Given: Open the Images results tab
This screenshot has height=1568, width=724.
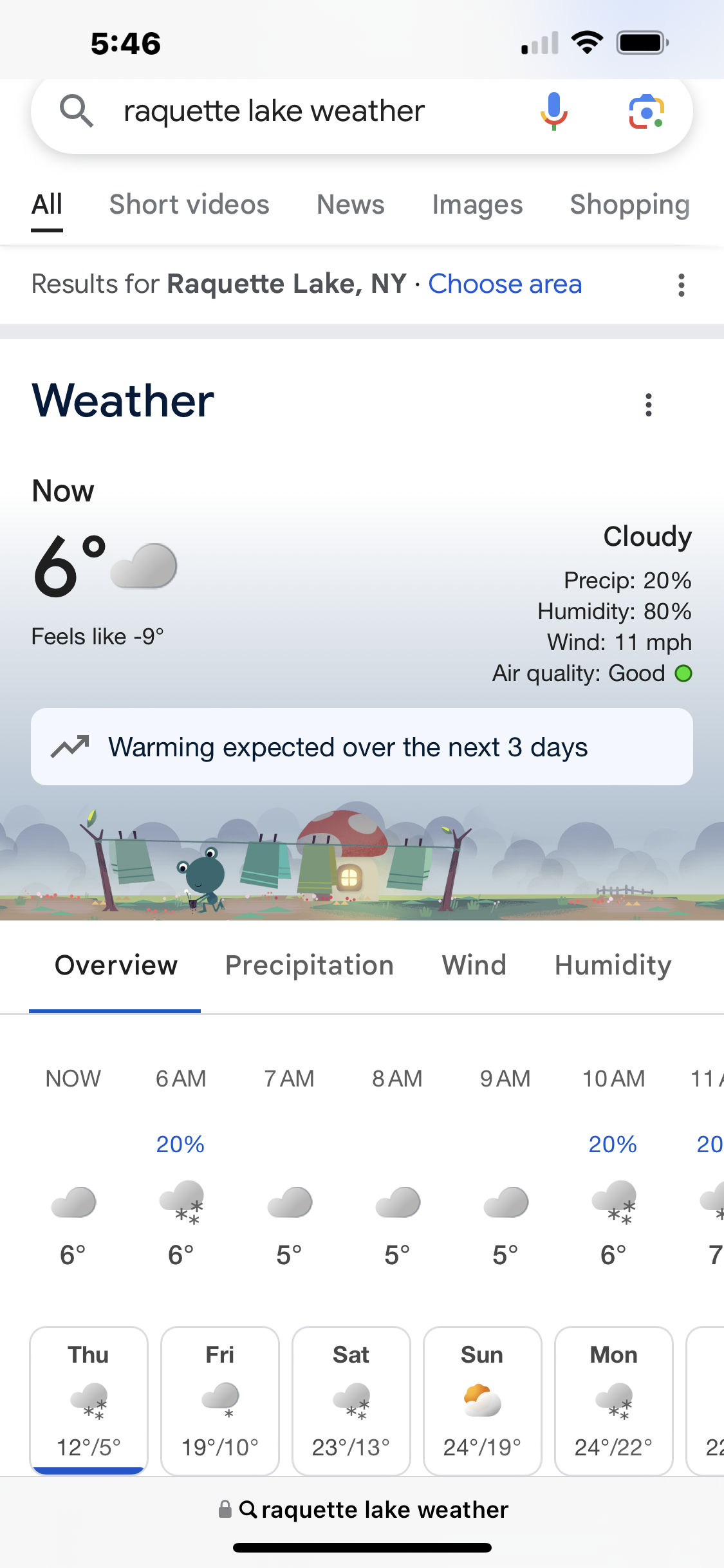Looking at the screenshot, I should [x=478, y=205].
